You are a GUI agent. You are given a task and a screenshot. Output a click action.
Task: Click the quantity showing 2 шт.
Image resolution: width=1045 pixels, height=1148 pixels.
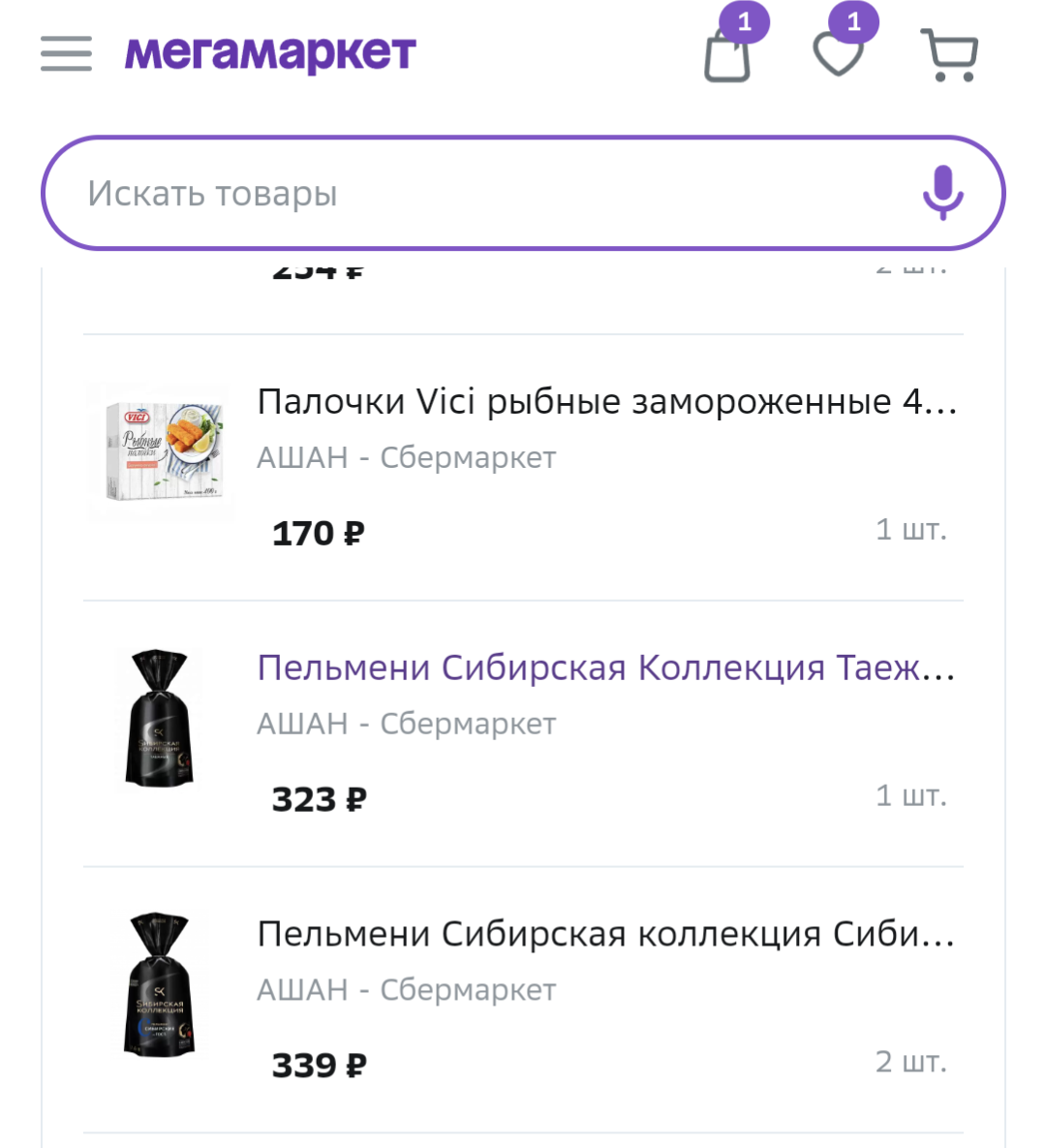click(910, 1062)
